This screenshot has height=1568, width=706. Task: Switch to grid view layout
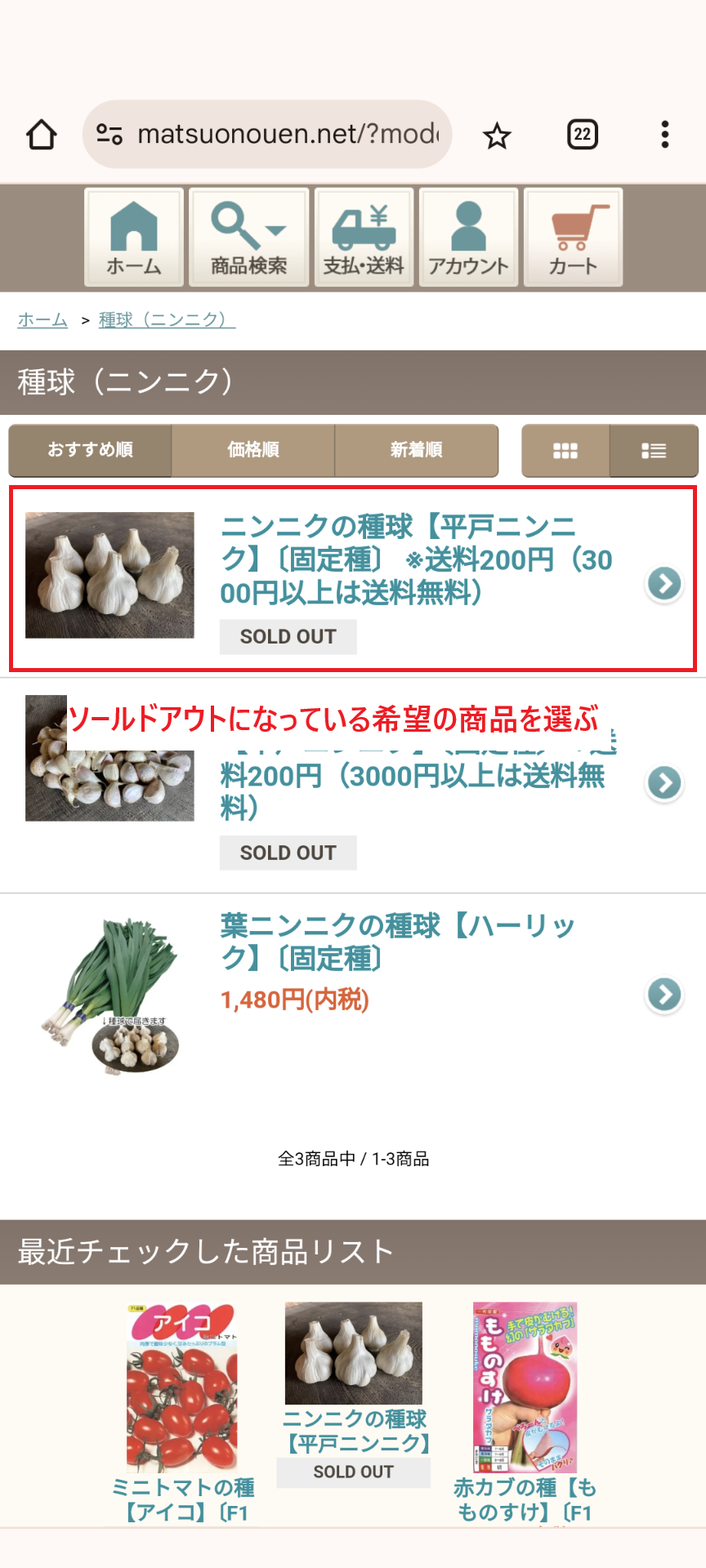pyautogui.click(x=565, y=451)
